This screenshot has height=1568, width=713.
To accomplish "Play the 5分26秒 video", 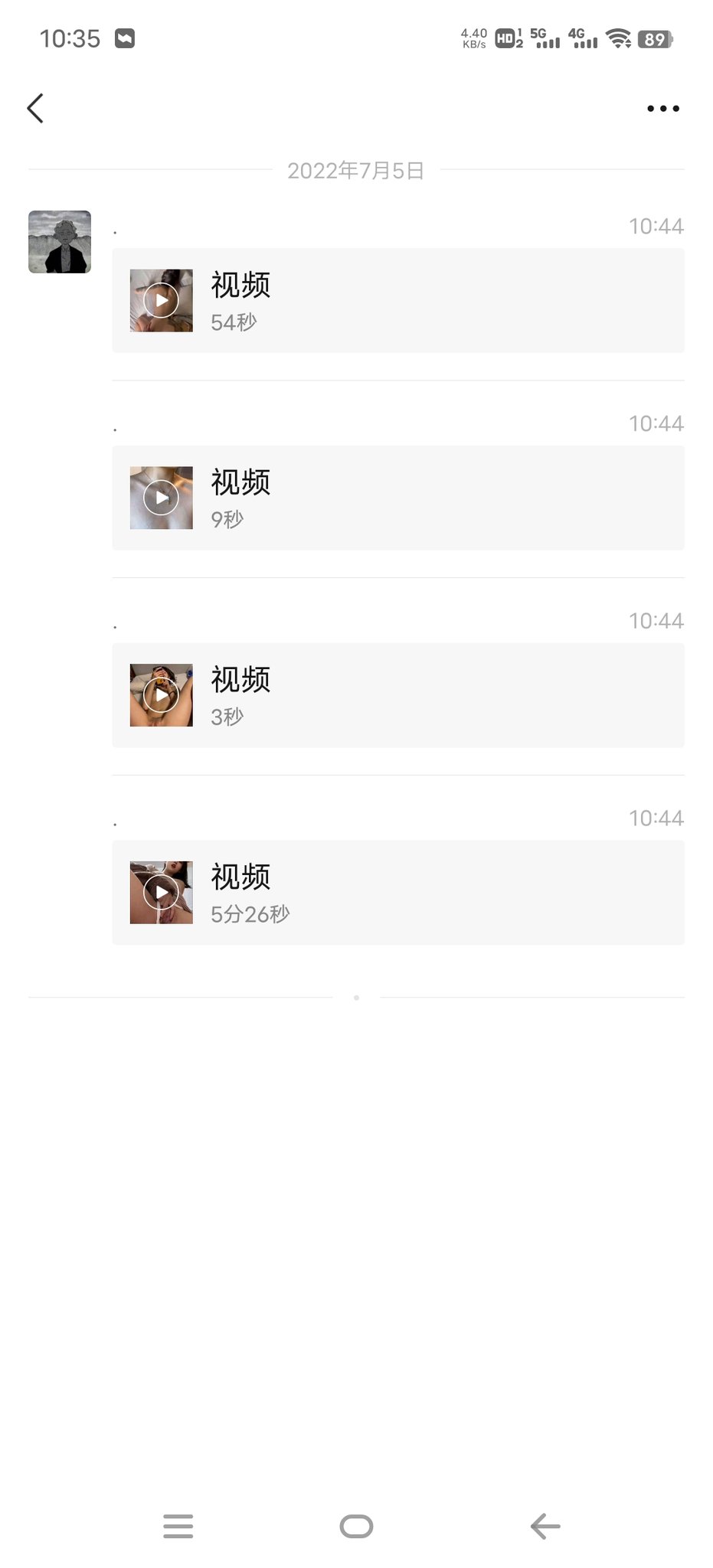I will (x=162, y=893).
